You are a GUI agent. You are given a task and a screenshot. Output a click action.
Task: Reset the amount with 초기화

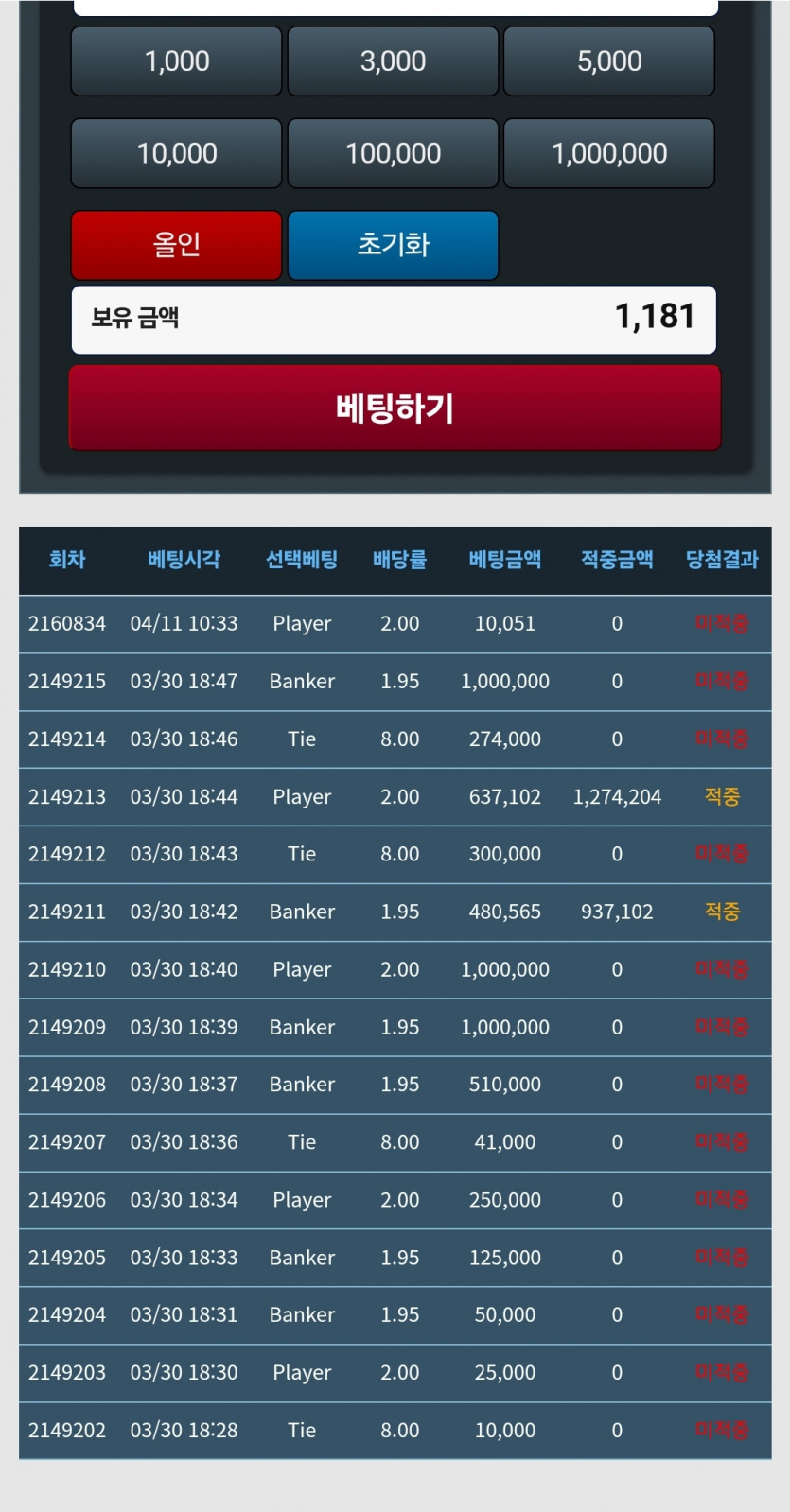[x=393, y=245]
